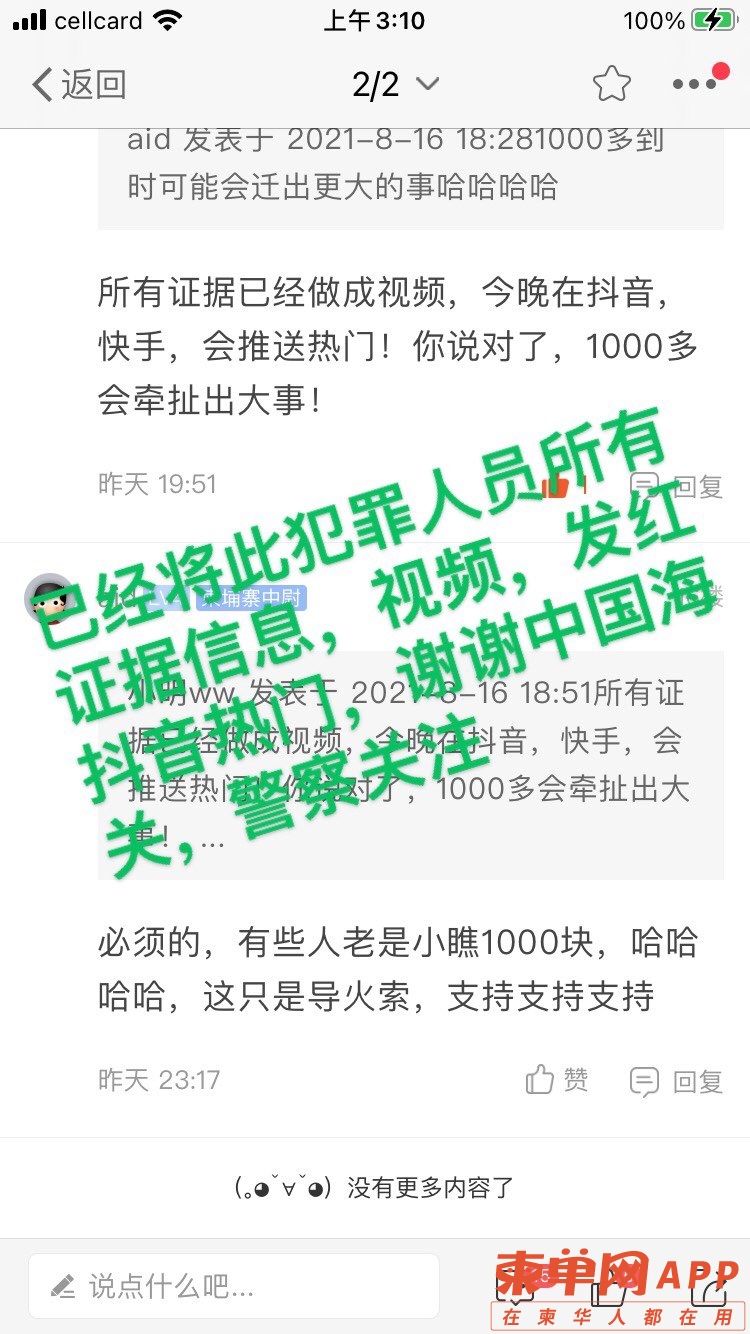The height and width of the screenshot is (1334, 750).
Task: Open the three-dot overflow menu
Action: click(x=695, y=84)
